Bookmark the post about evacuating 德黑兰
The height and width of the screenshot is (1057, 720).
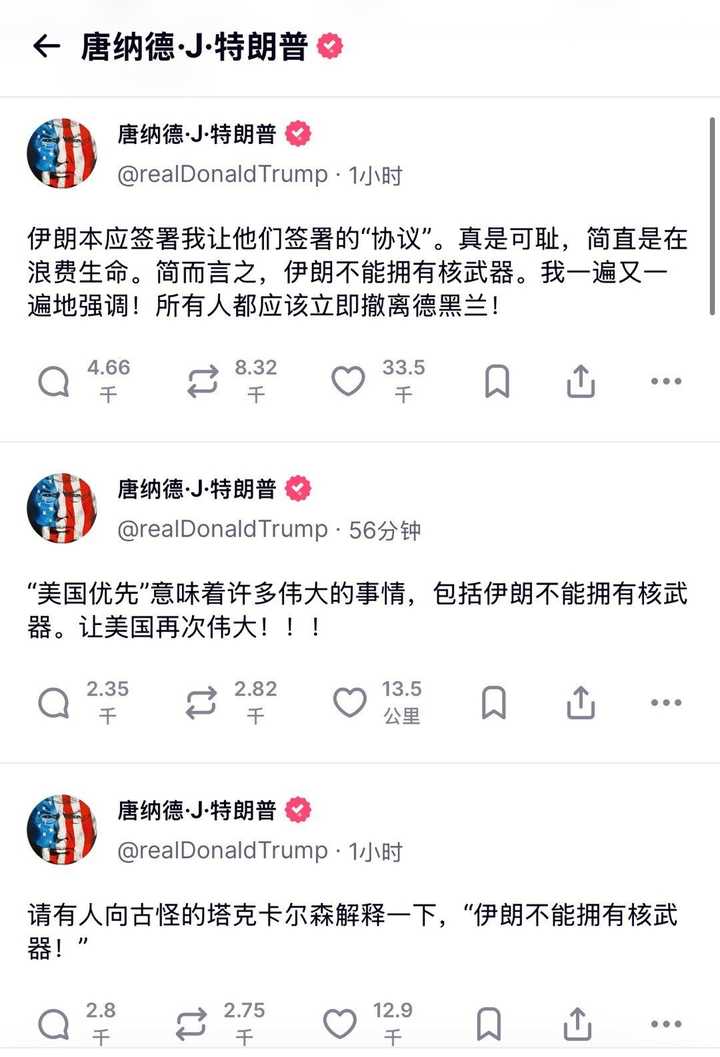496,382
